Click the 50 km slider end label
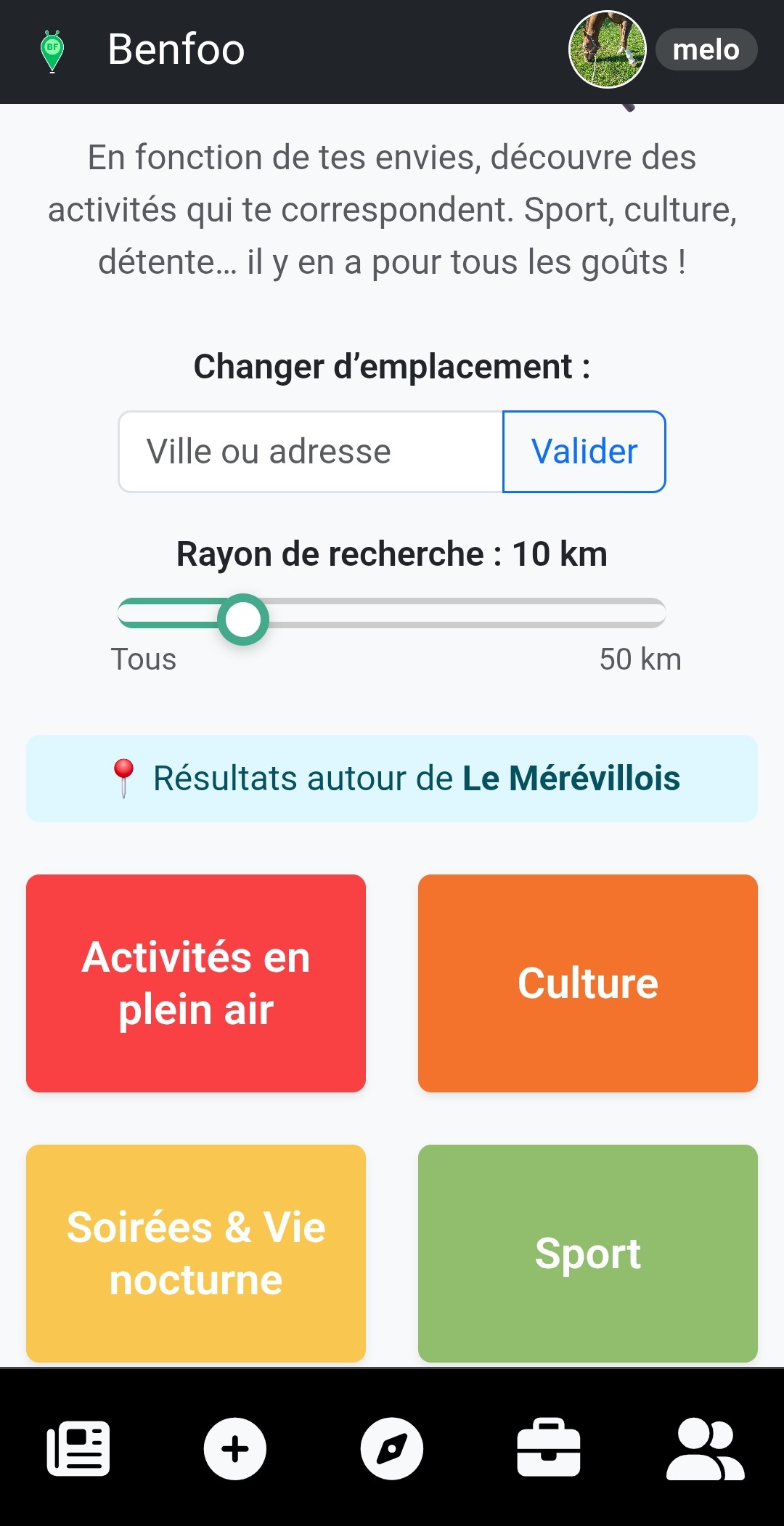This screenshot has width=784, height=1526. pyautogui.click(x=639, y=659)
